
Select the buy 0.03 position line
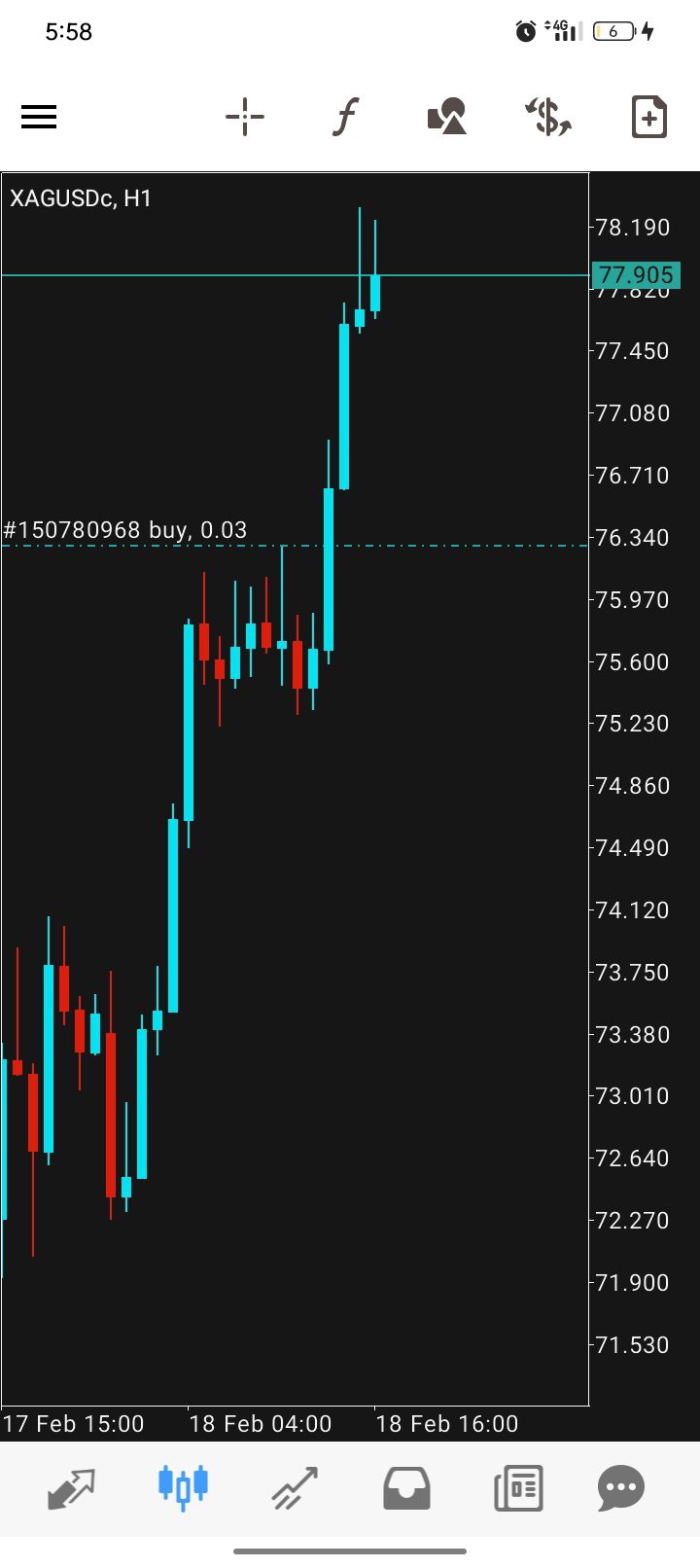click(x=125, y=531)
